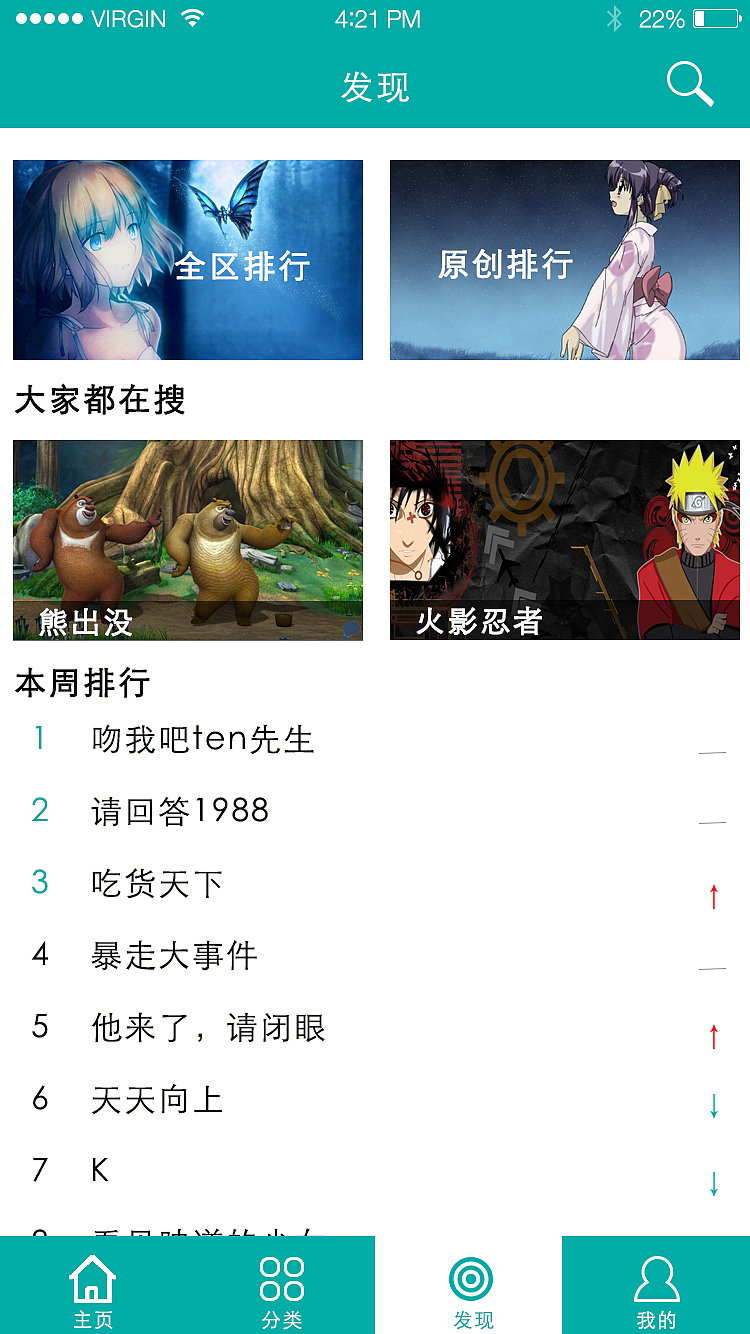
Task: Open the 分类 categories grid icon
Action: (x=283, y=1277)
